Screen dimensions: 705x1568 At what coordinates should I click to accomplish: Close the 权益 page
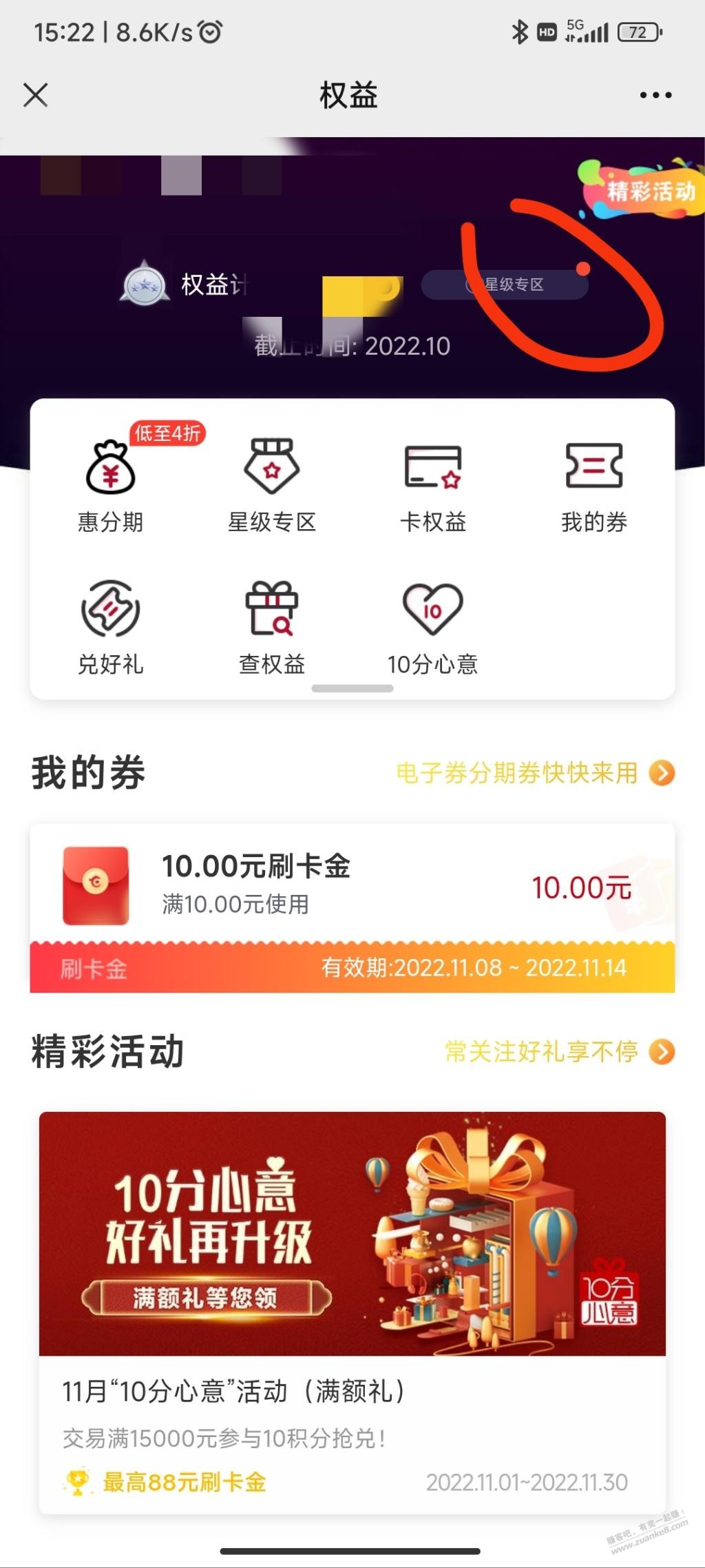point(35,95)
